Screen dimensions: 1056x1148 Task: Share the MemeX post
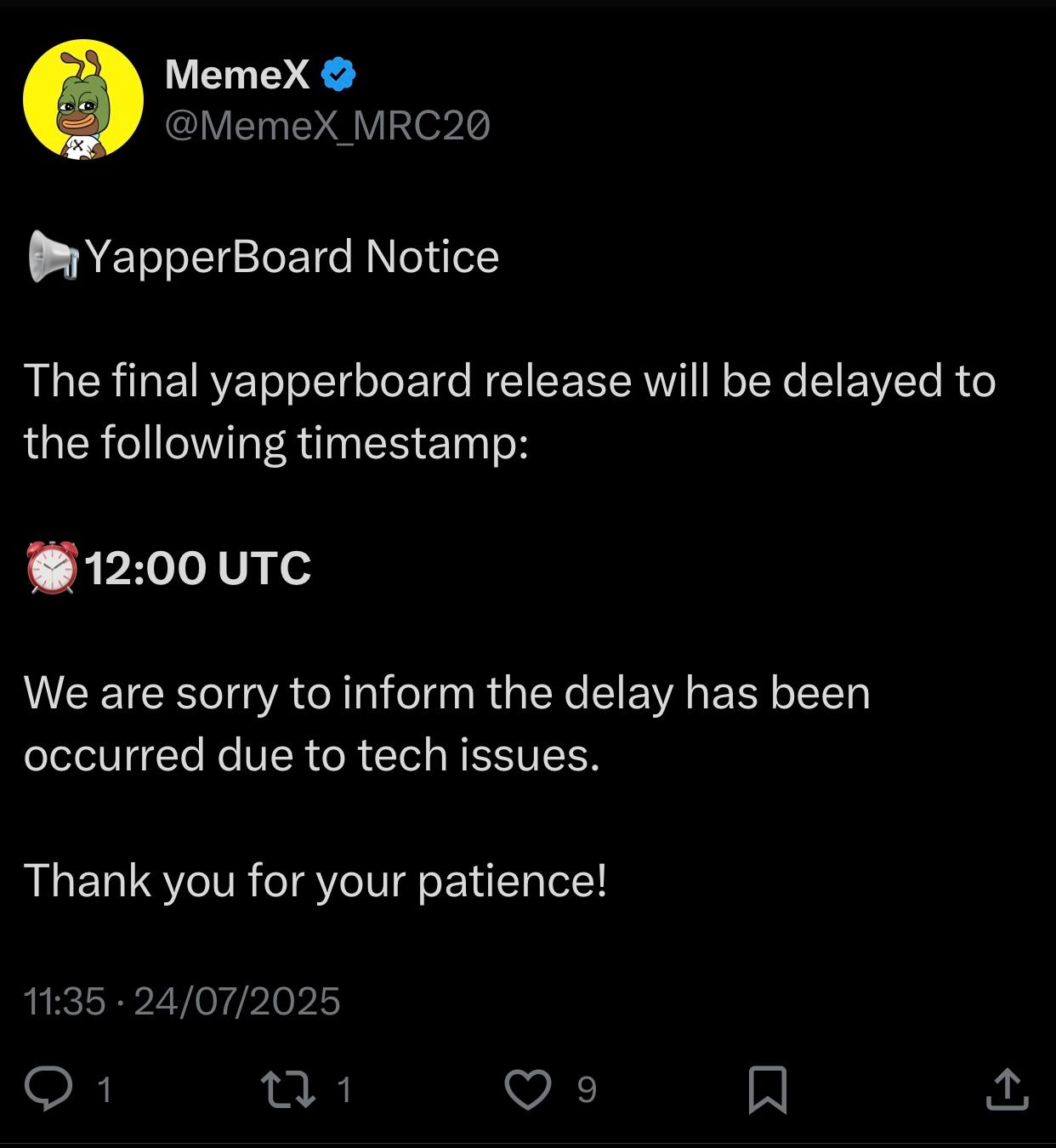pyautogui.click(x=1007, y=1089)
